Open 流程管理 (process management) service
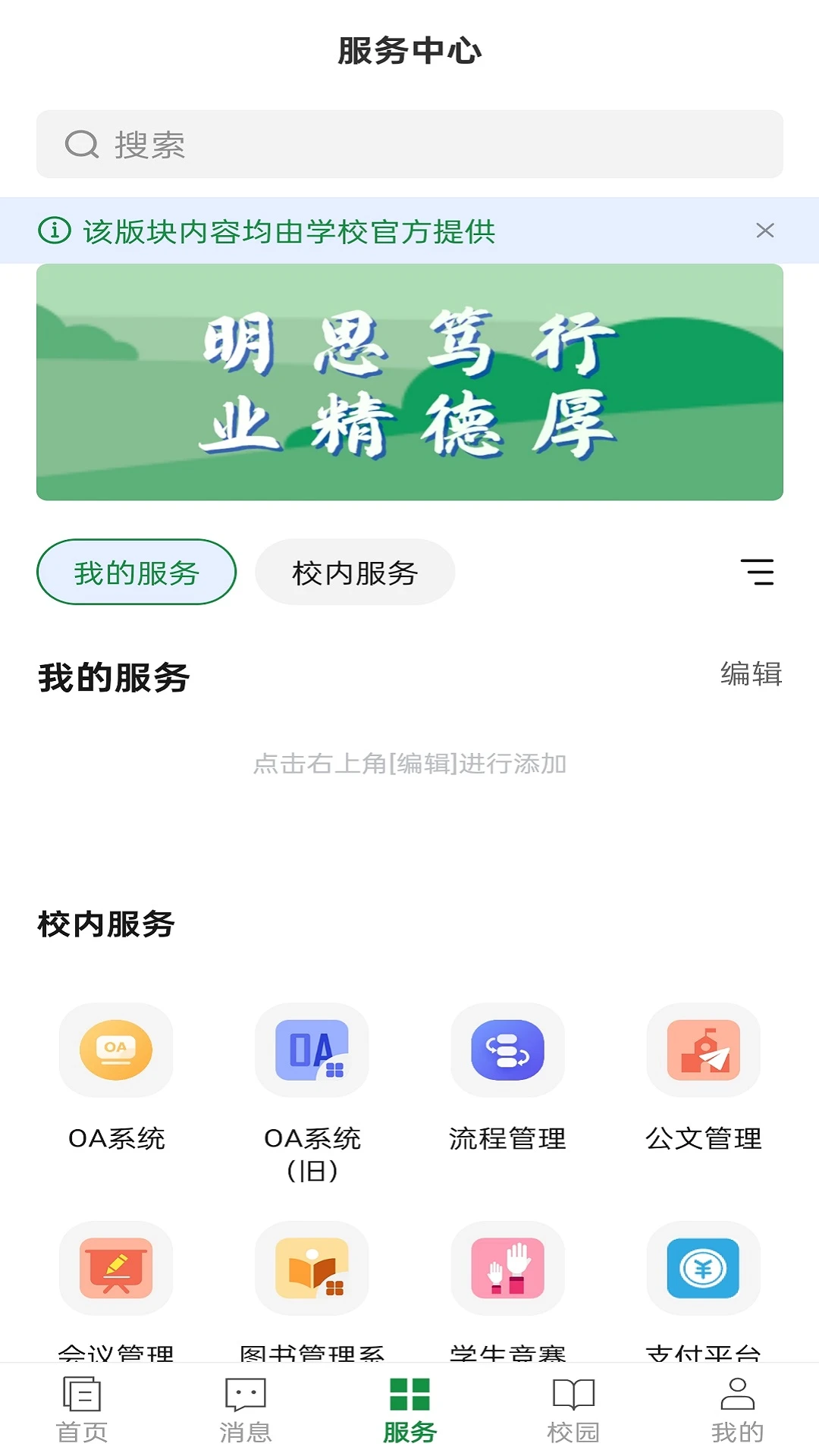 (507, 1050)
